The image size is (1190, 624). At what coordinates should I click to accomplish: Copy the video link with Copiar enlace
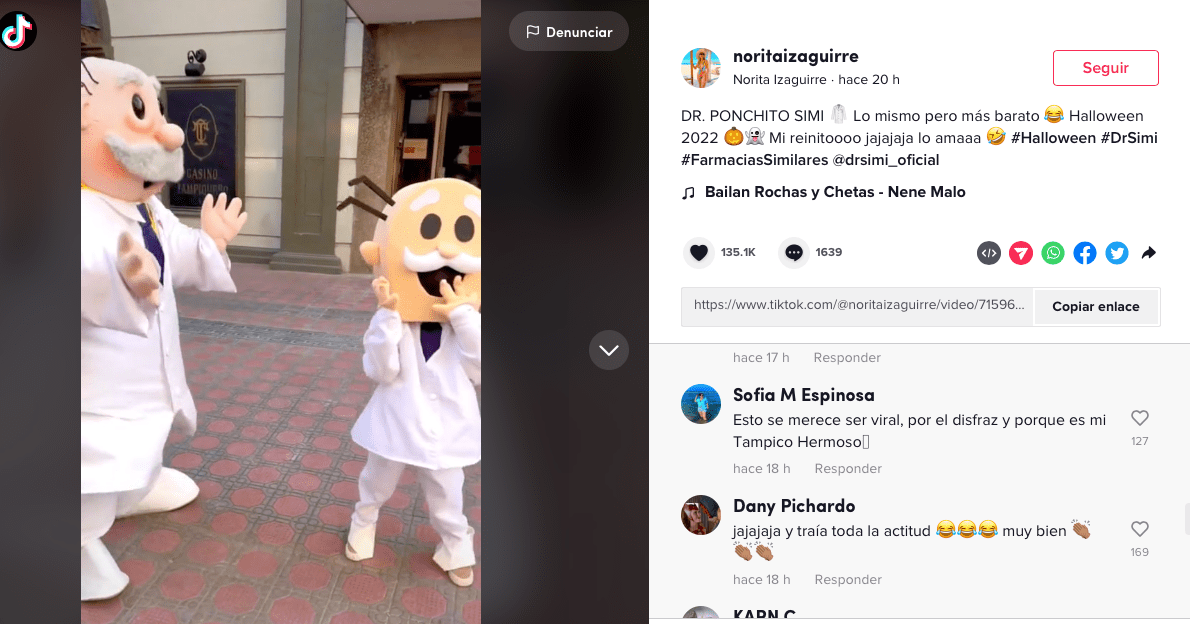(x=1095, y=307)
